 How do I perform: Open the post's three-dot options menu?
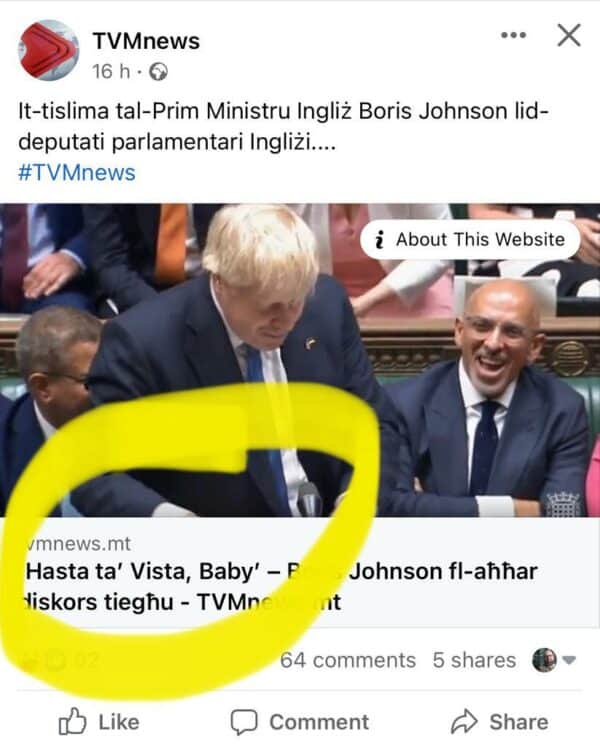512,36
